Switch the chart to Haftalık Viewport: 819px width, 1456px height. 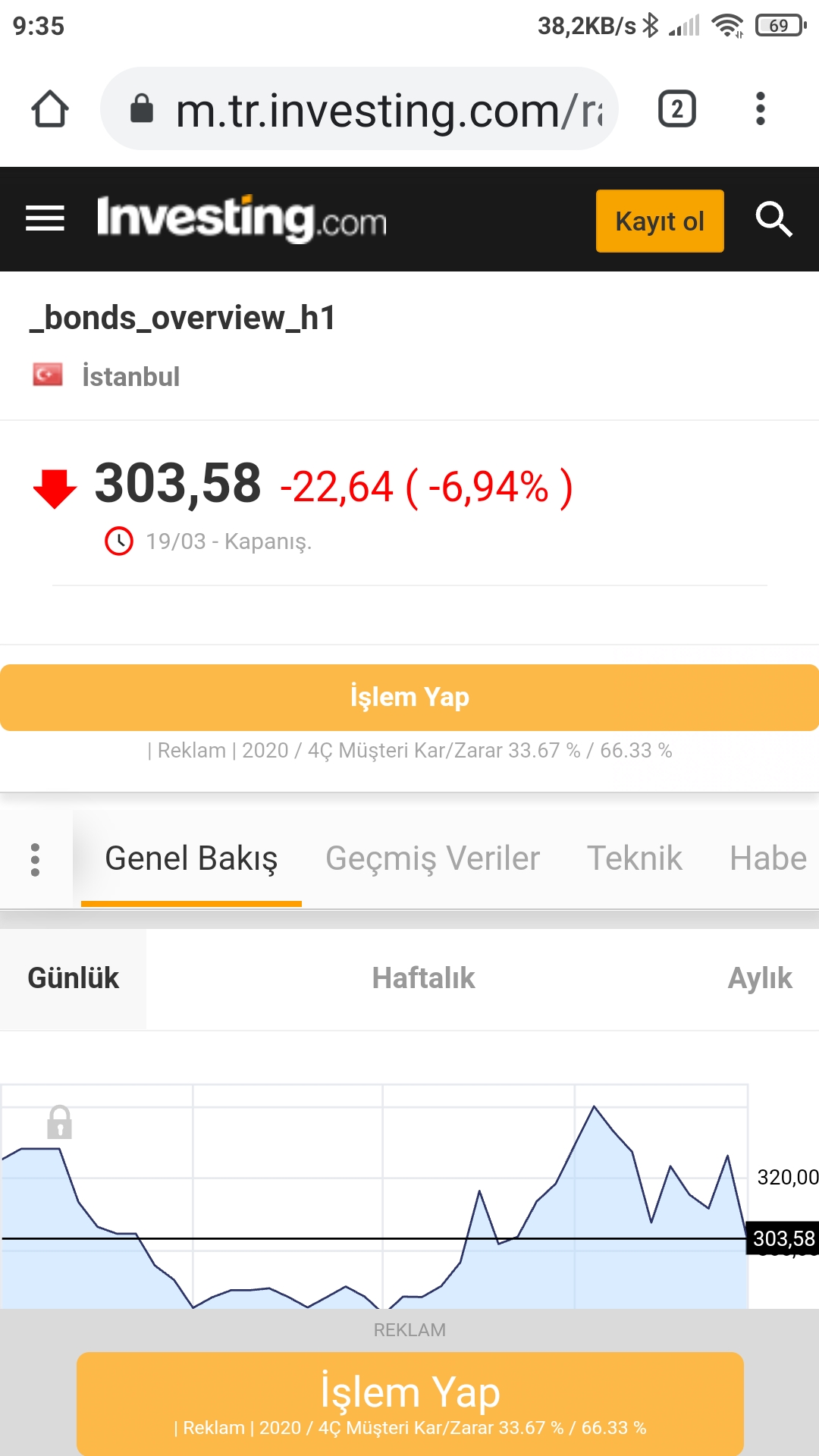coord(423,978)
